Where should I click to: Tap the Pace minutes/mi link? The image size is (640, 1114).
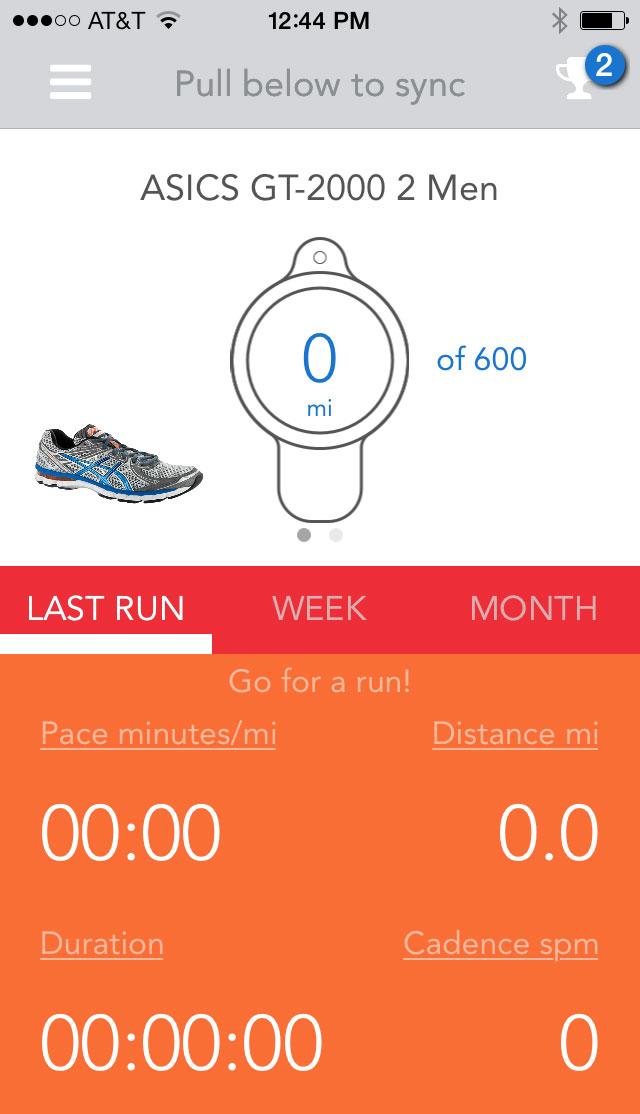click(x=158, y=734)
